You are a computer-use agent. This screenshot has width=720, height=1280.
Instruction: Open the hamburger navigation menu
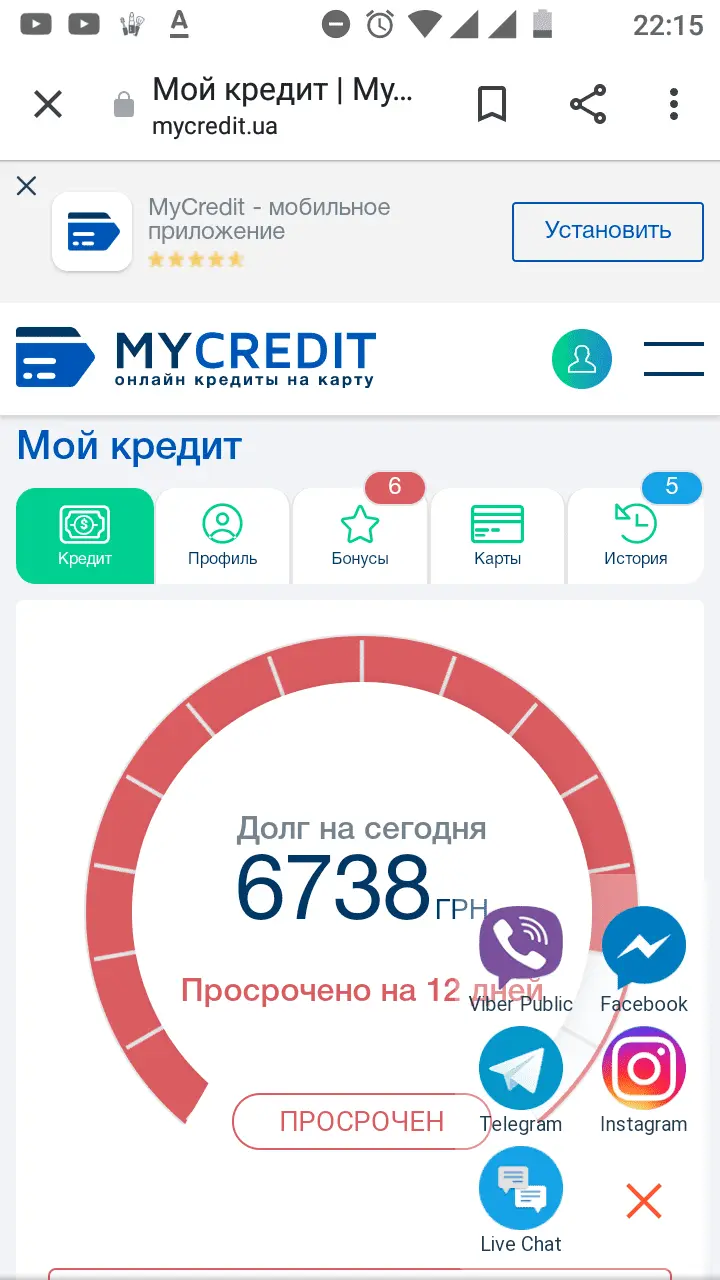[674, 359]
